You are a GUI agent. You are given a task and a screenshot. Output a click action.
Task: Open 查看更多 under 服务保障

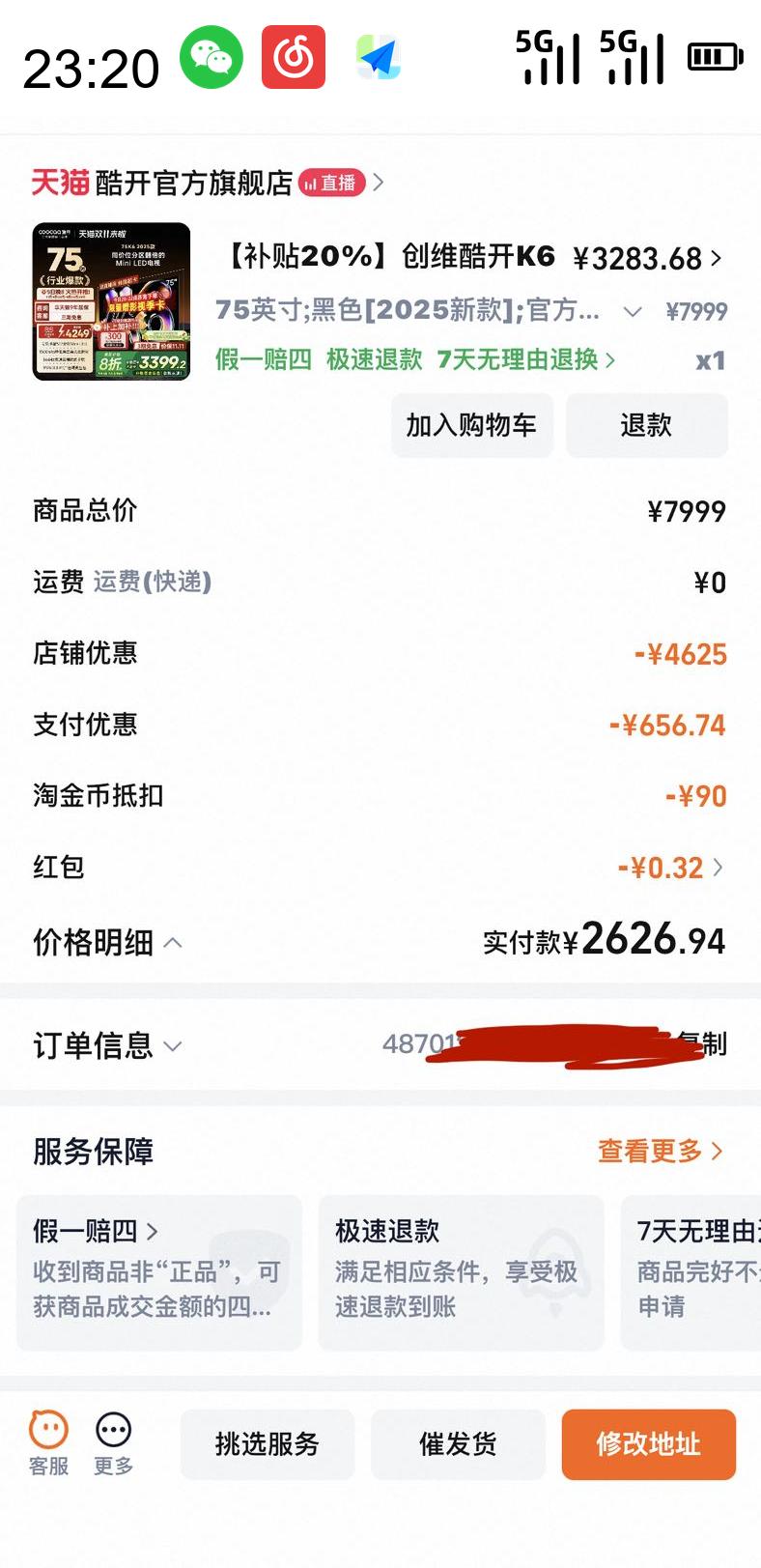659,1151
